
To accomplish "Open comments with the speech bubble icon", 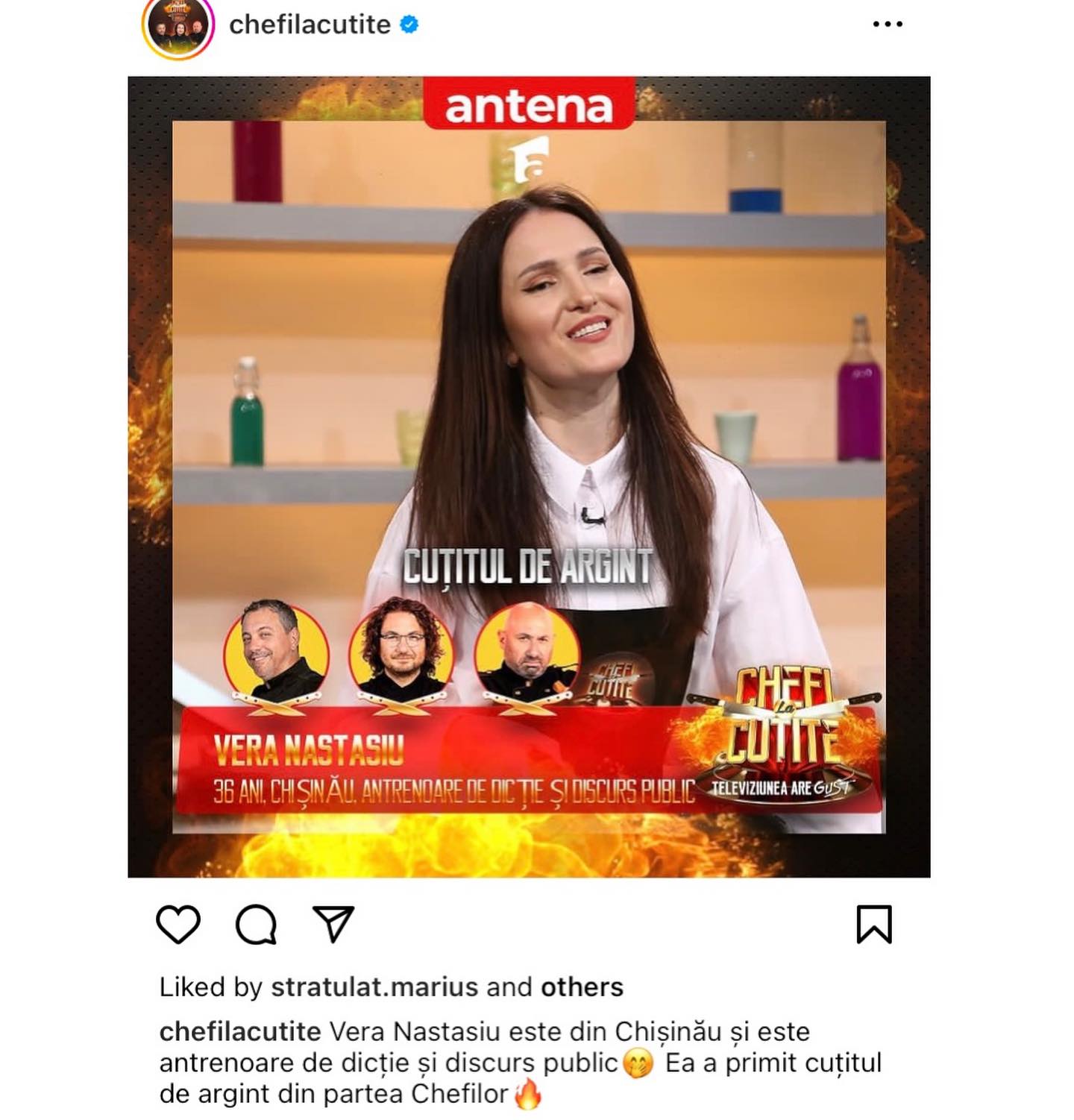I will pos(256,925).
